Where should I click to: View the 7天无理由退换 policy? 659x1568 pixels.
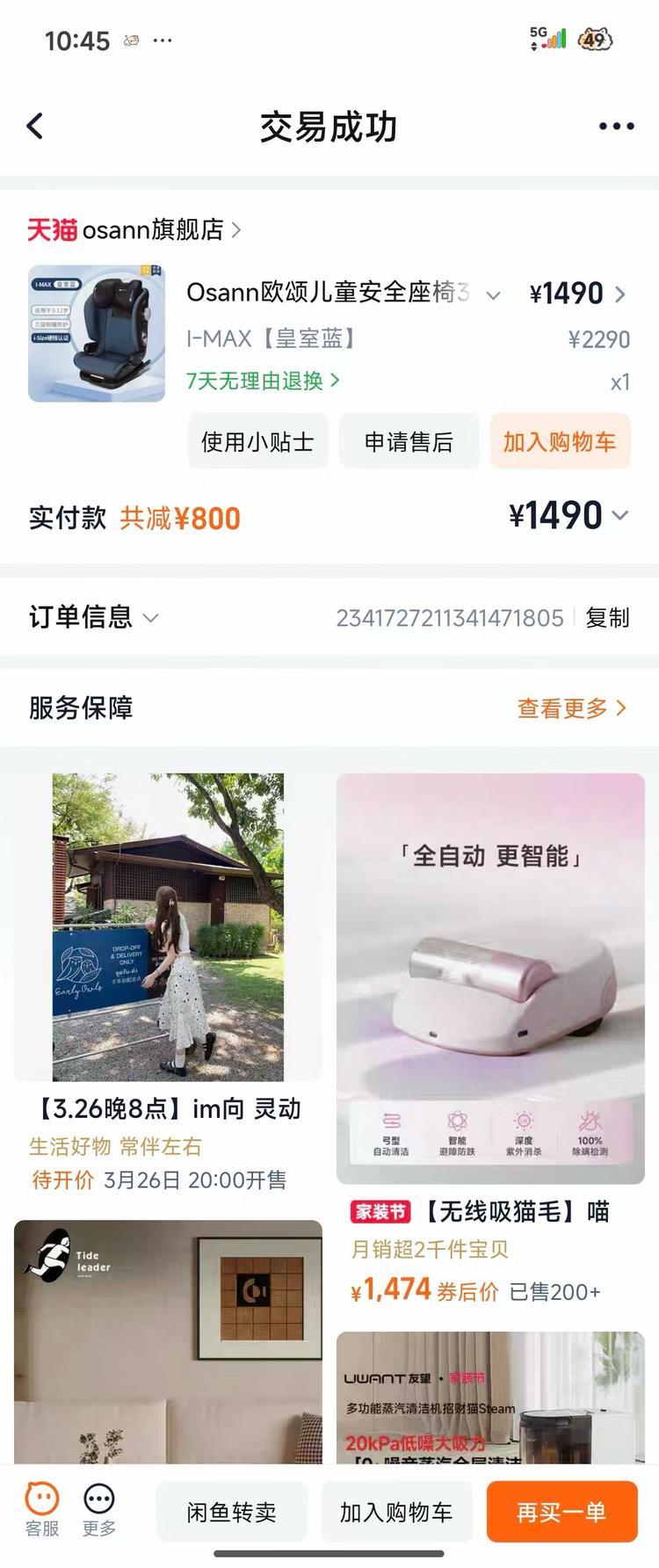[262, 381]
